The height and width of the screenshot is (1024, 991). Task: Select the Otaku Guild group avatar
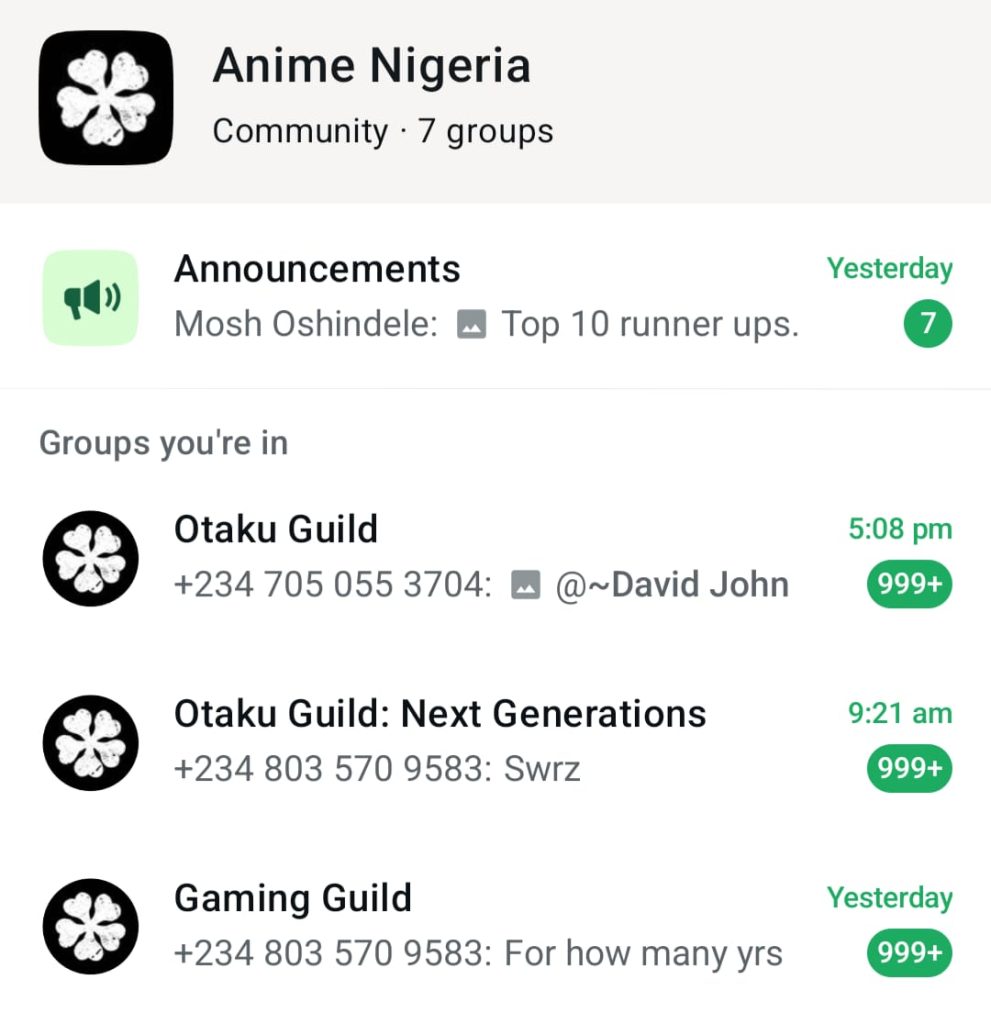coord(90,557)
